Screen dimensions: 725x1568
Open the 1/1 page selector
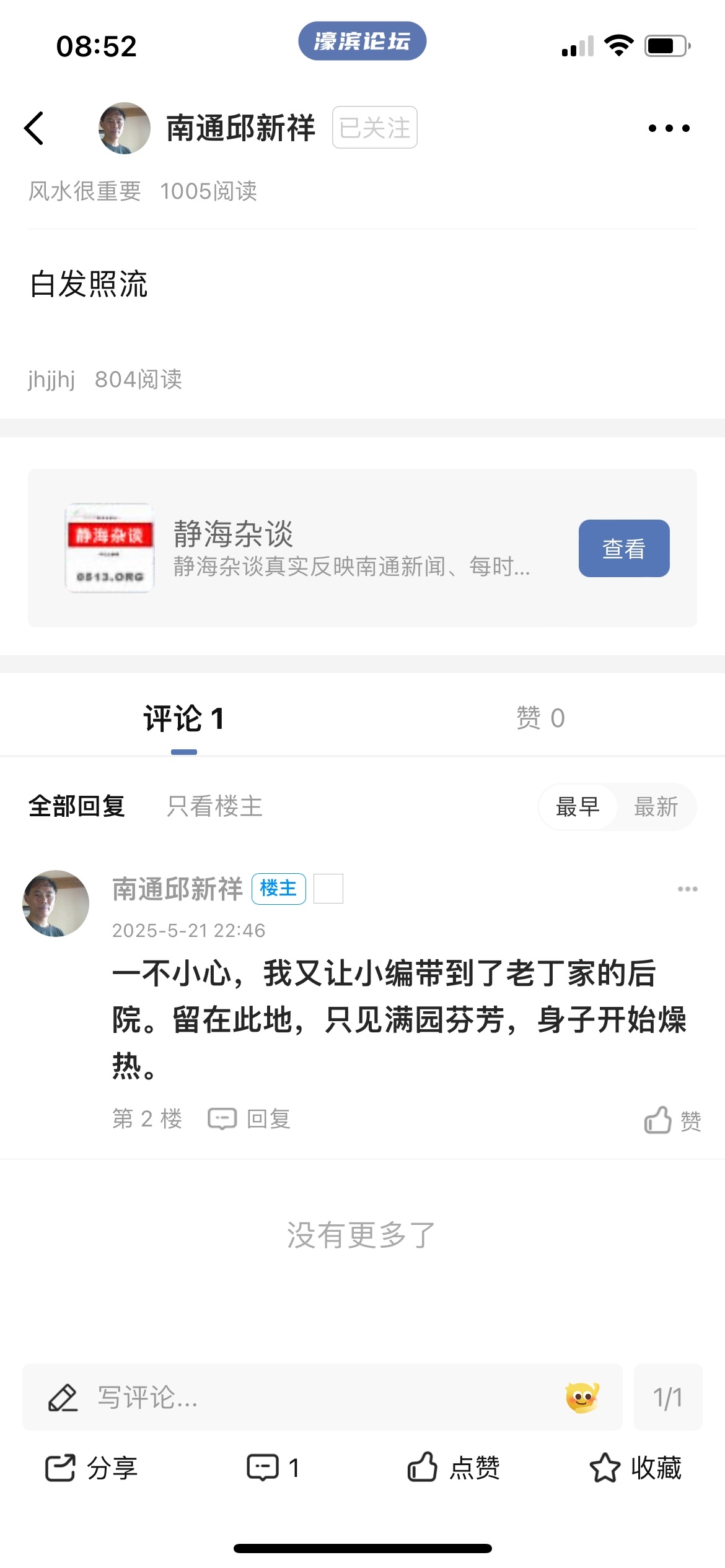point(667,1397)
